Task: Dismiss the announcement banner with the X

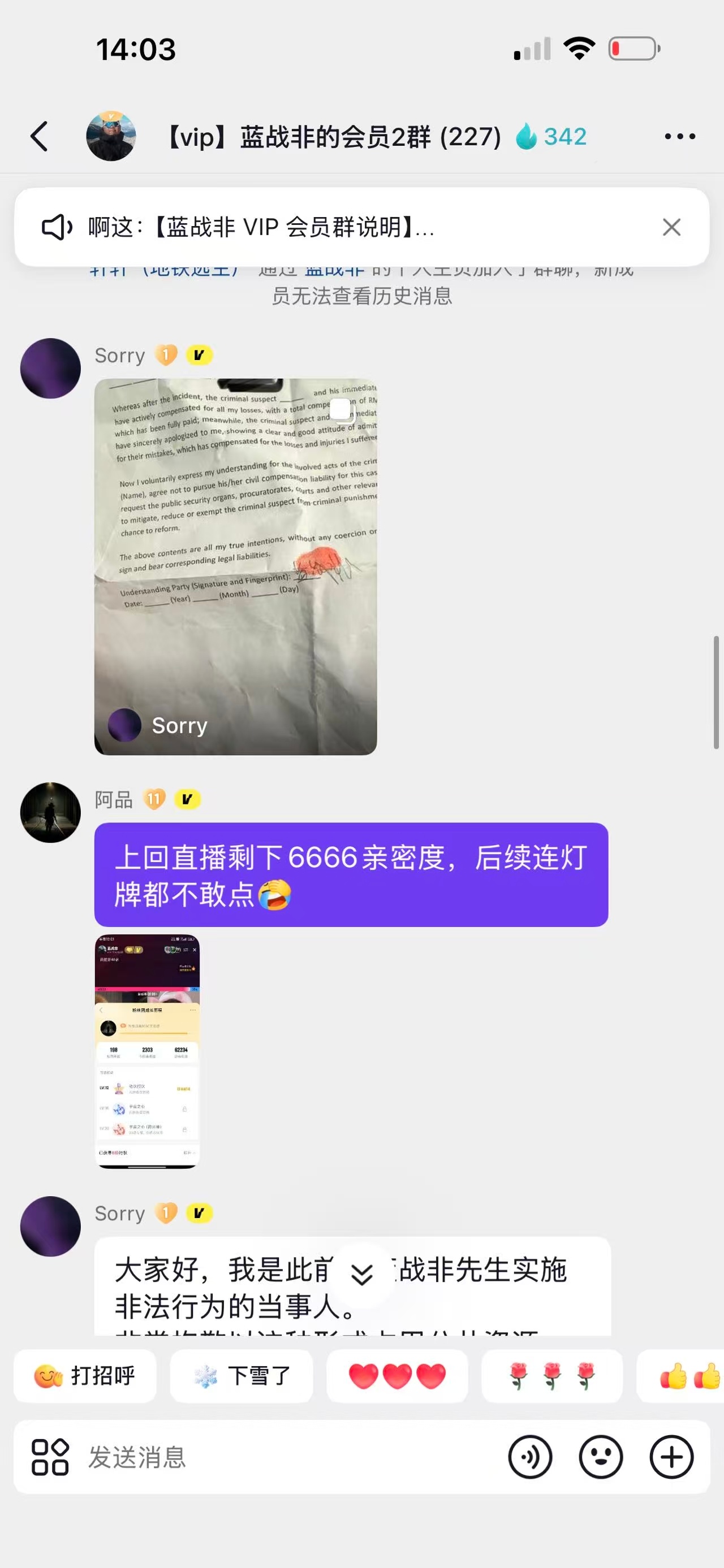Action: [x=671, y=227]
